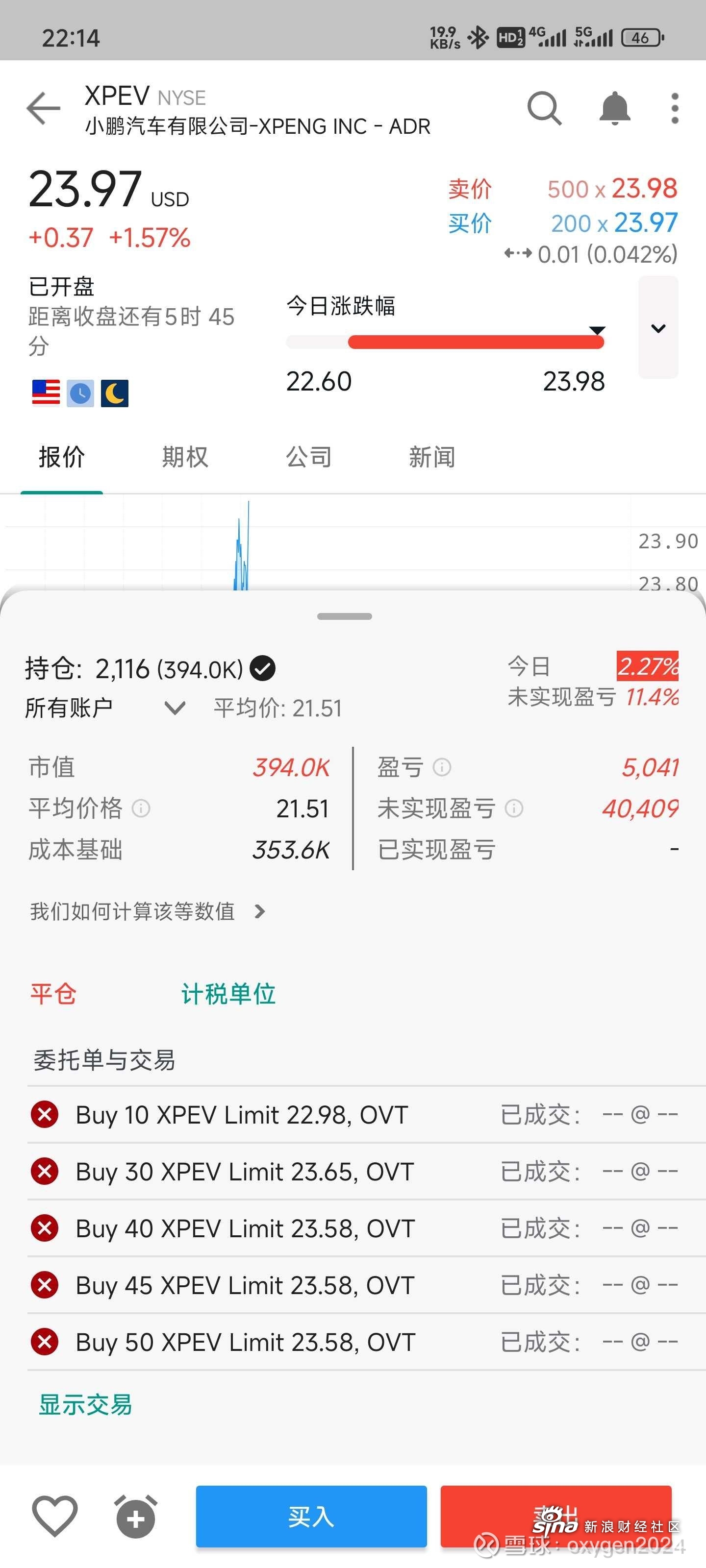706x1568 pixels.
Task: Tap 平仓 to close the position
Action: pos(53,994)
